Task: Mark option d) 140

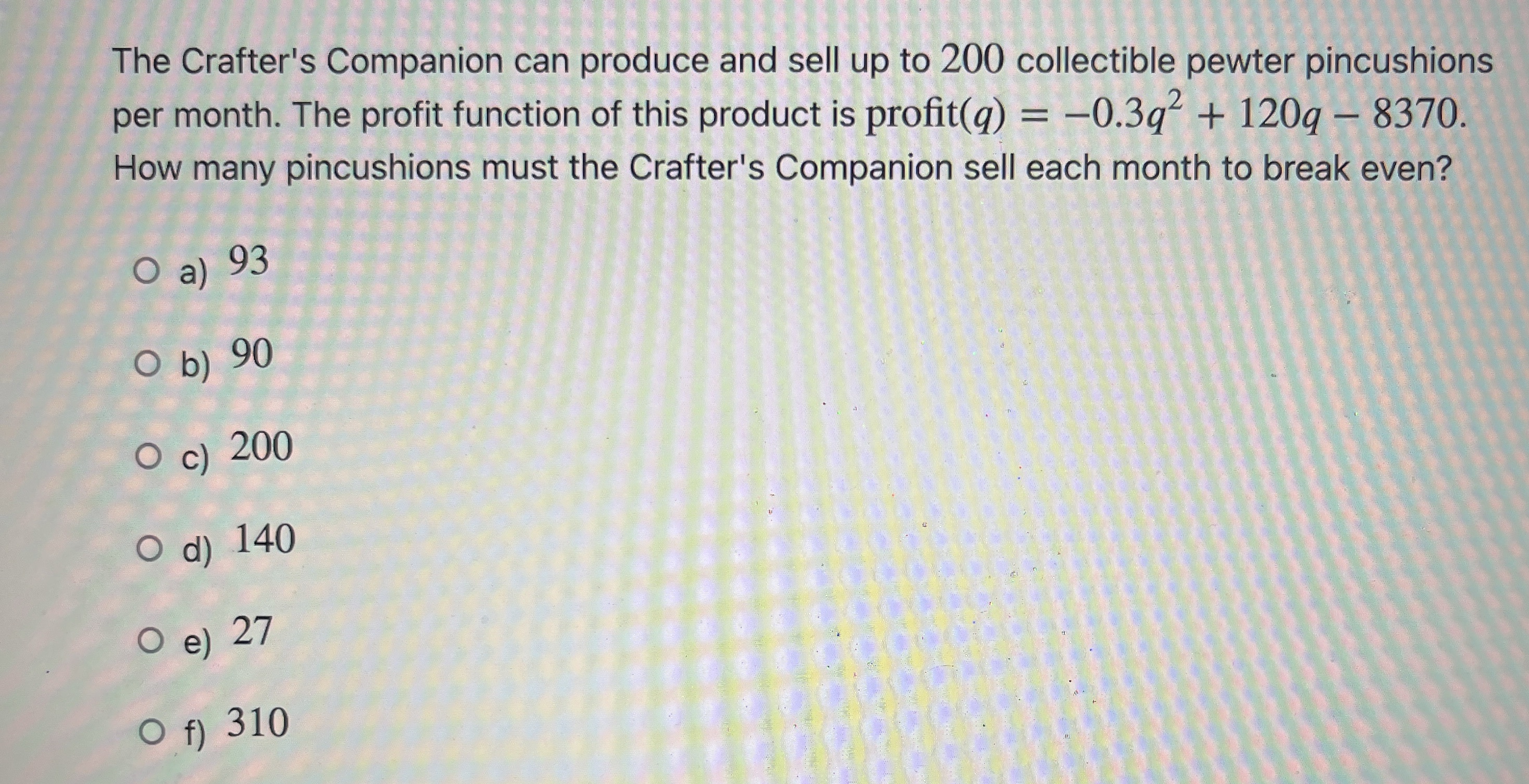Action: click(149, 550)
